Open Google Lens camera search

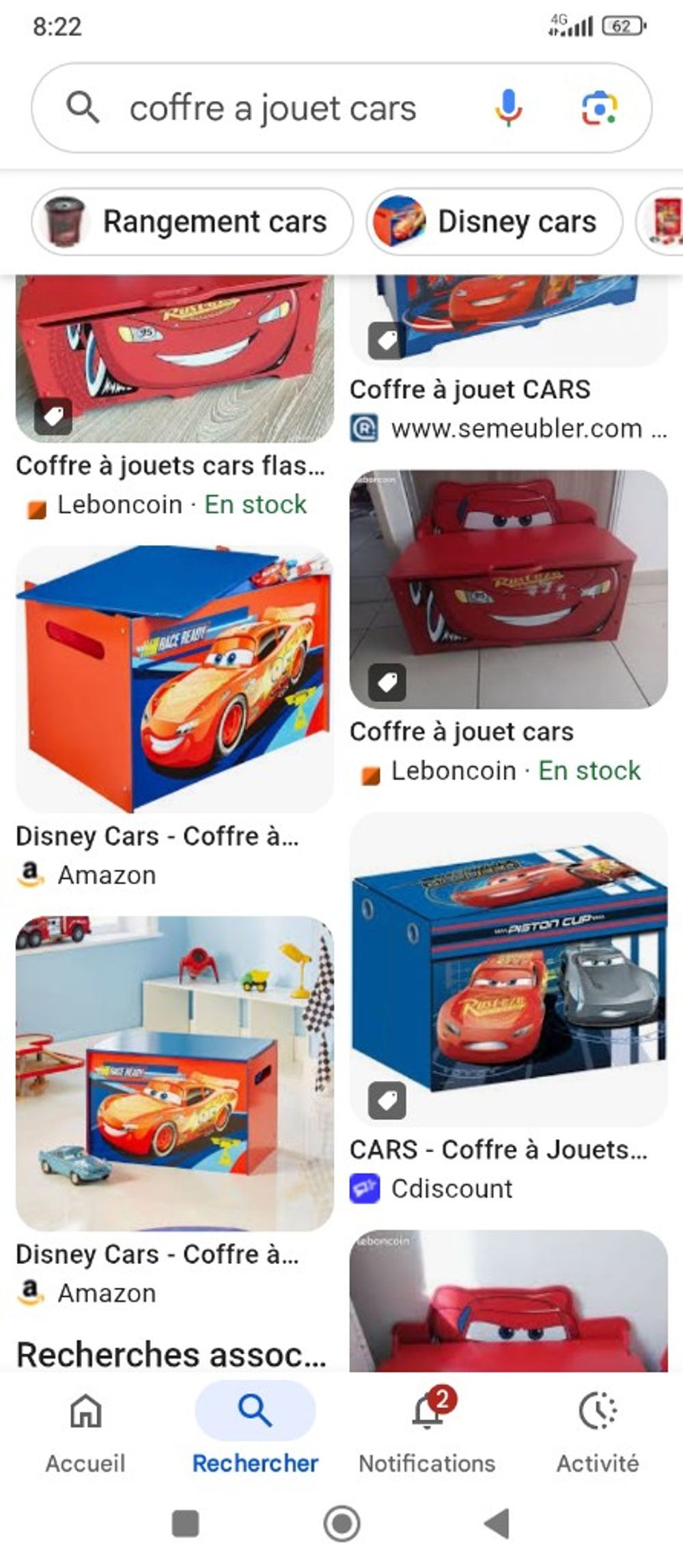[x=599, y=109]
